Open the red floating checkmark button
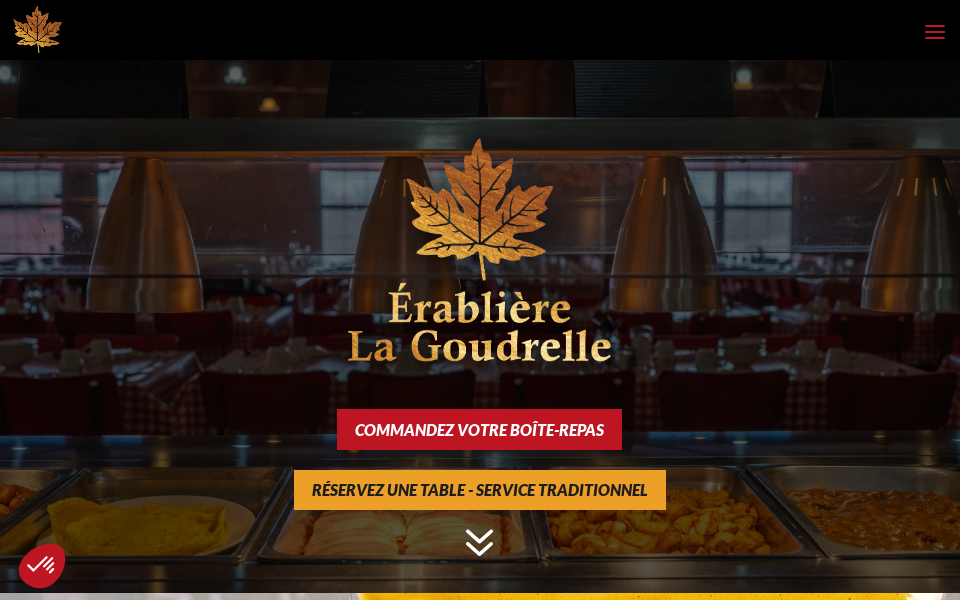Viewport: 960px width, 600px height. point(42,565)
